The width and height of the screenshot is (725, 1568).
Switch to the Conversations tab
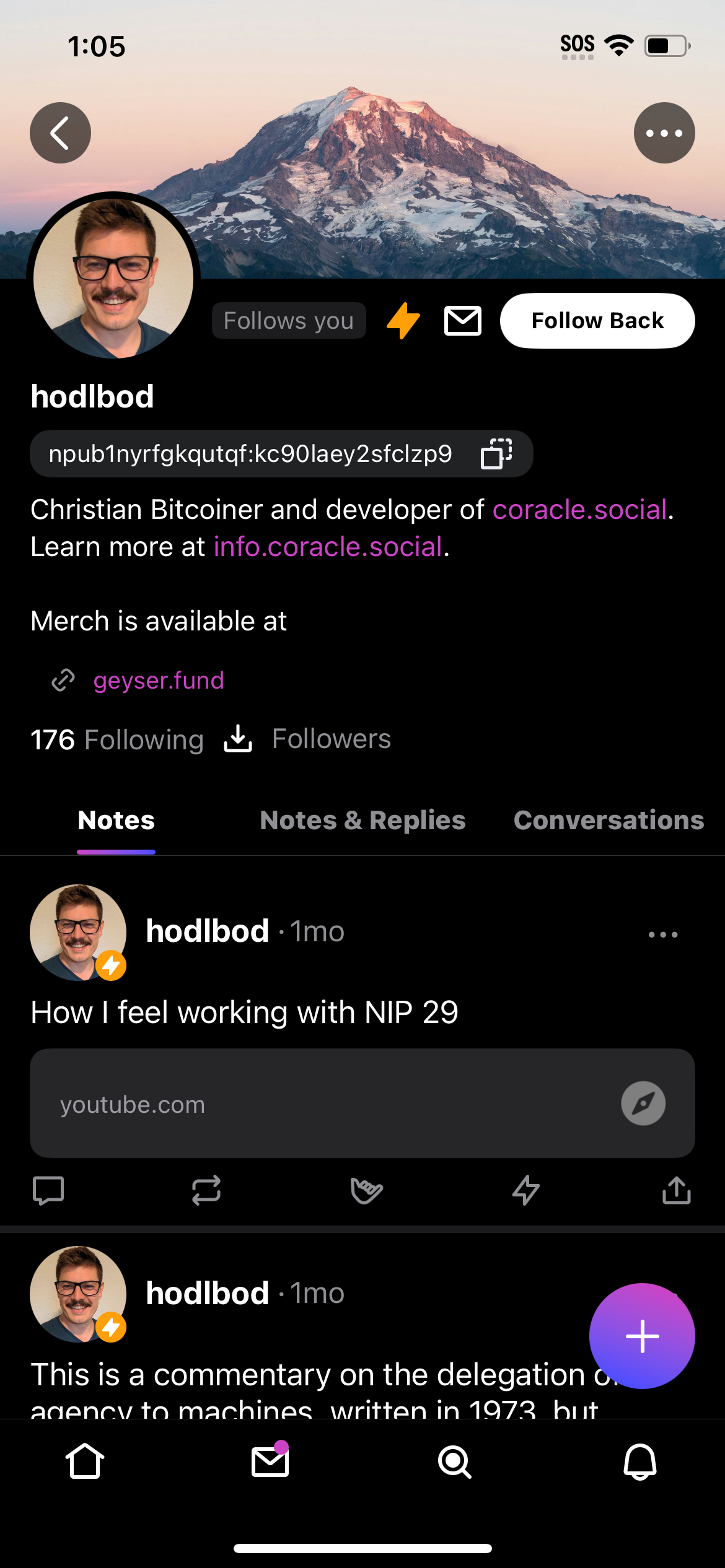pos(609,820)
